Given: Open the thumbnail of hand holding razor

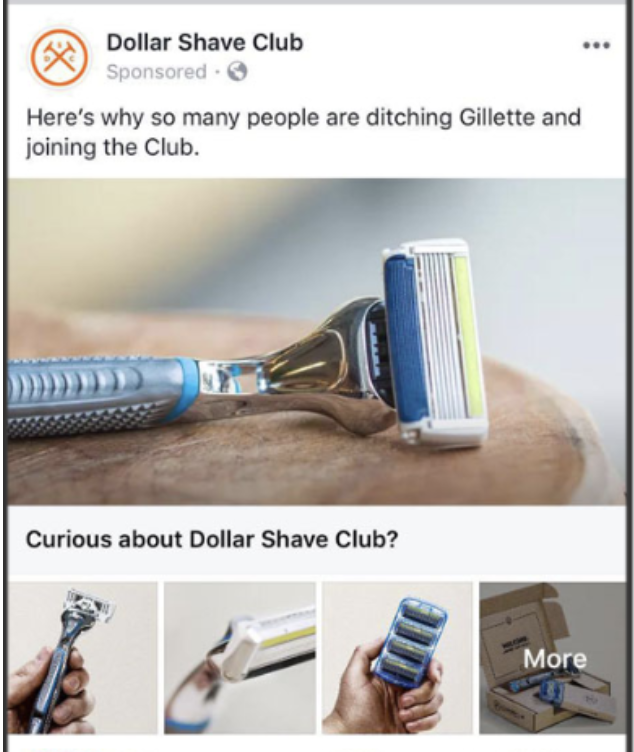Looking at the screenshot, I should tap(82, 658).
